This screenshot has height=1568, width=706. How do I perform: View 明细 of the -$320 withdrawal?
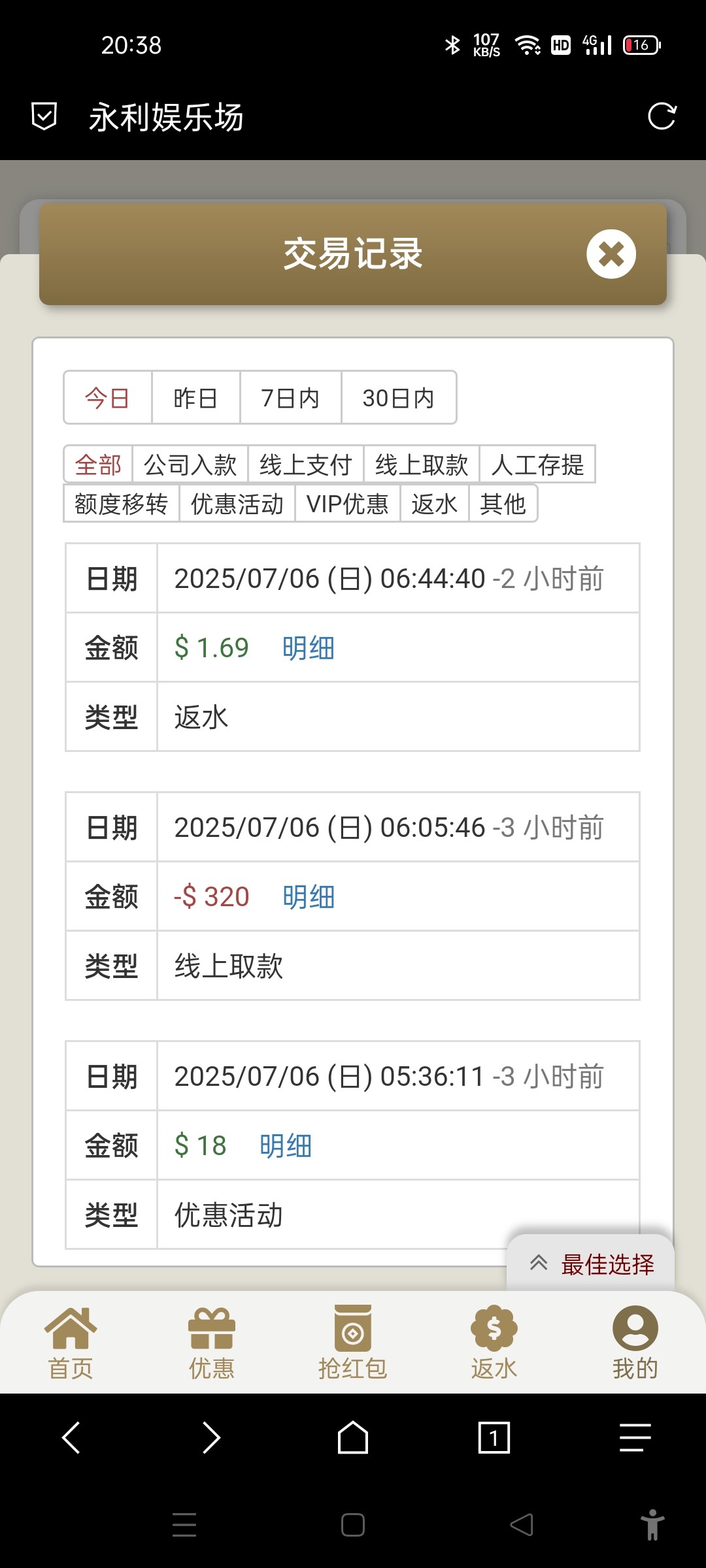click(308, 896)
